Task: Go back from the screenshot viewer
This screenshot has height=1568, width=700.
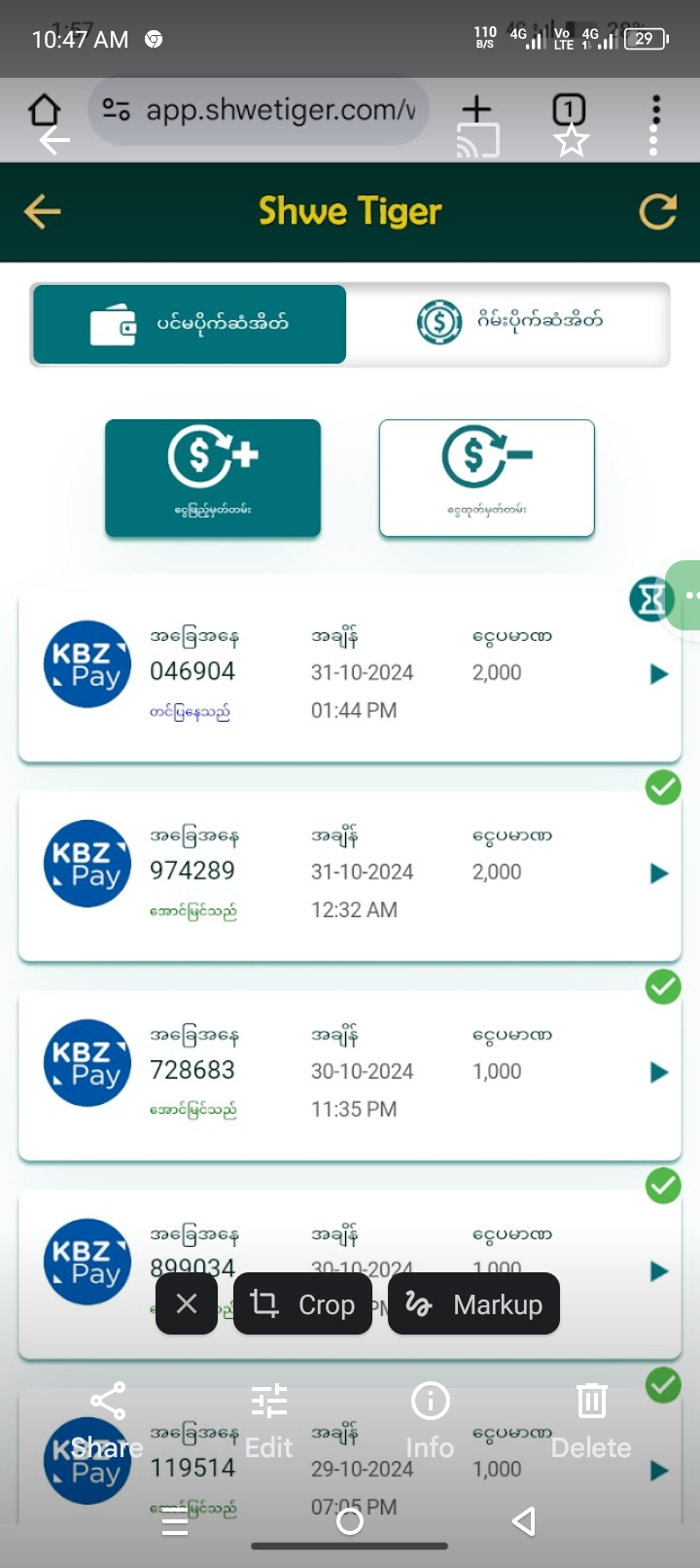Action: 54,141
